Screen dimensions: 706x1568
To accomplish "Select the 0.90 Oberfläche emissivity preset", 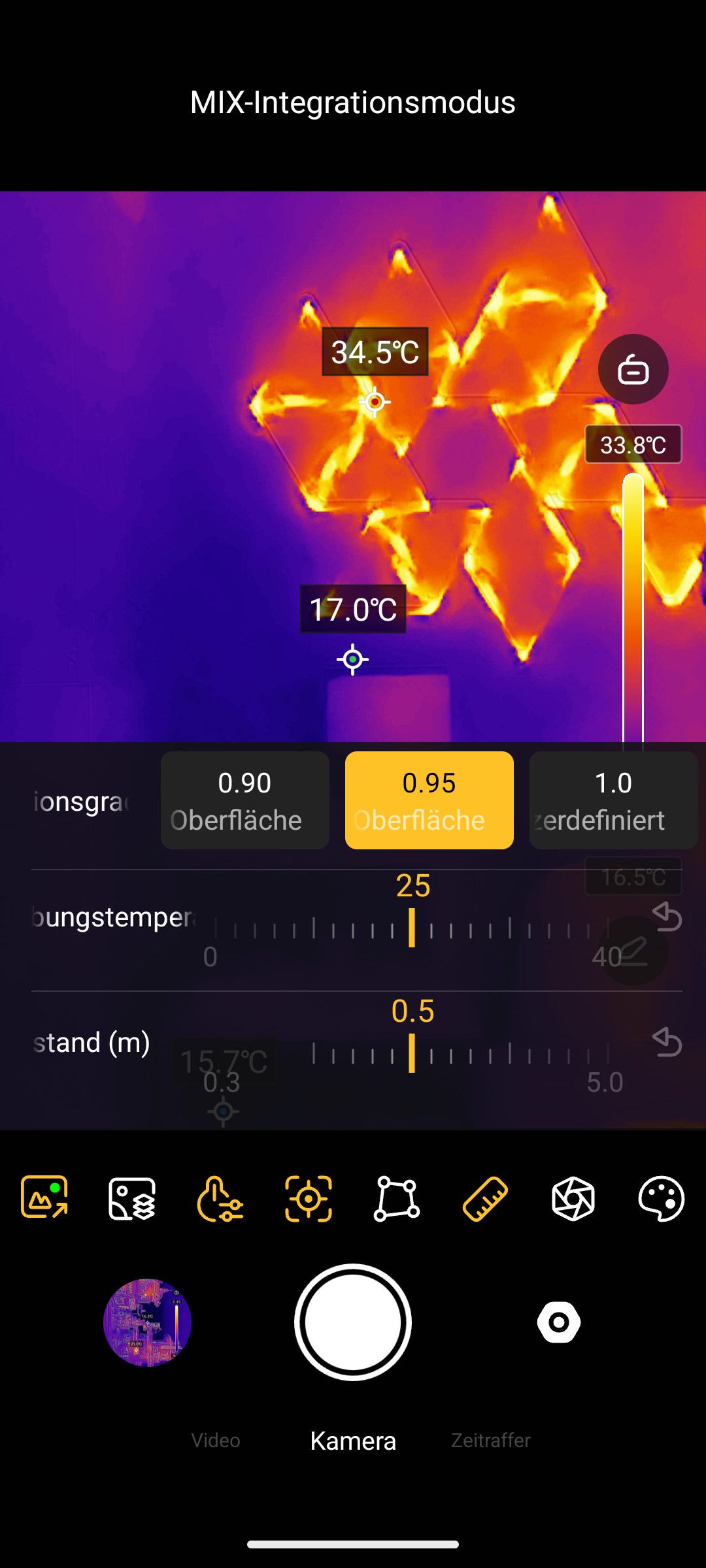I will pyautogui.click(x=244, y=800).
